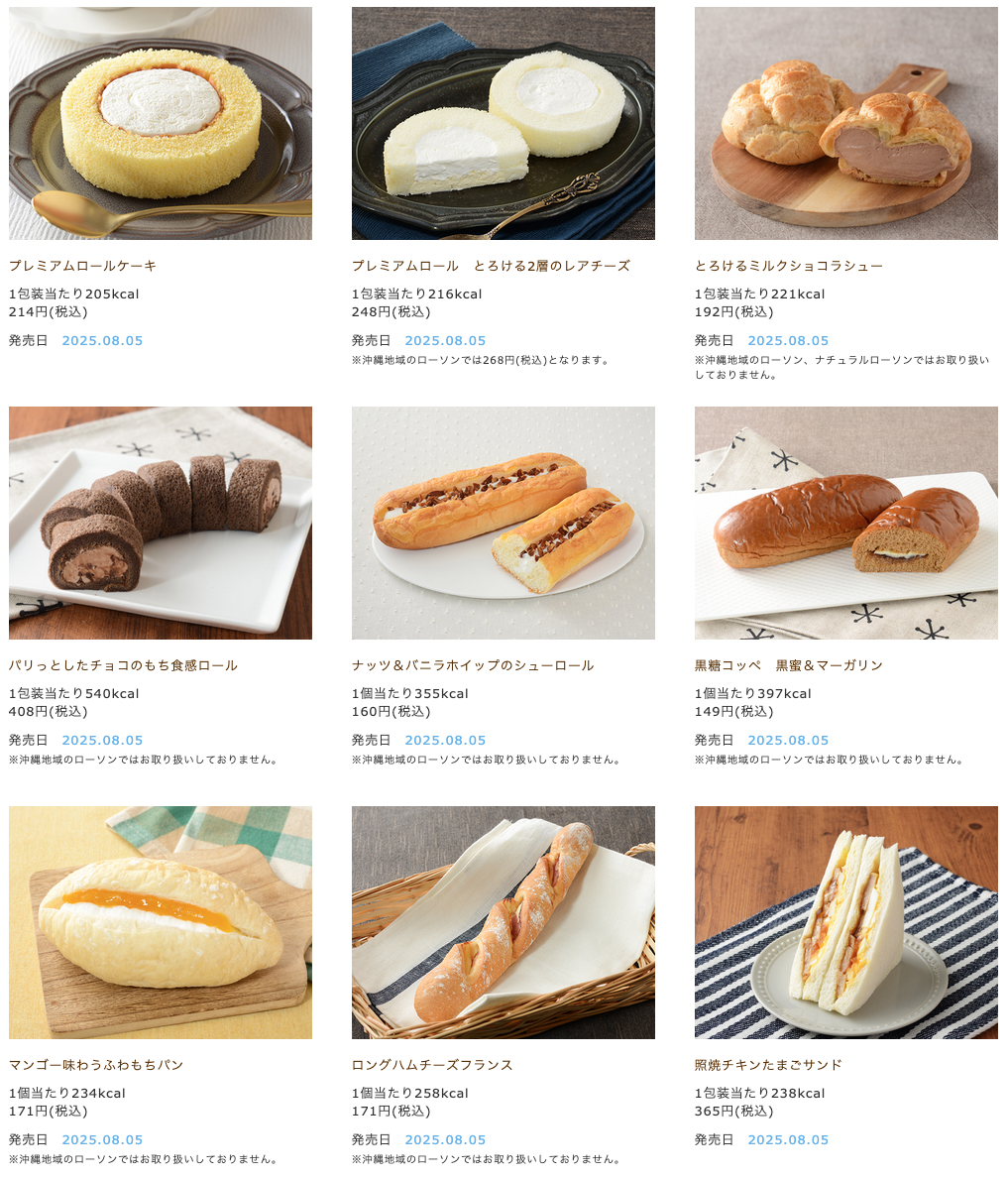
Task: Open マンゴー味わうふわもちパン product
Action: 96,1065
